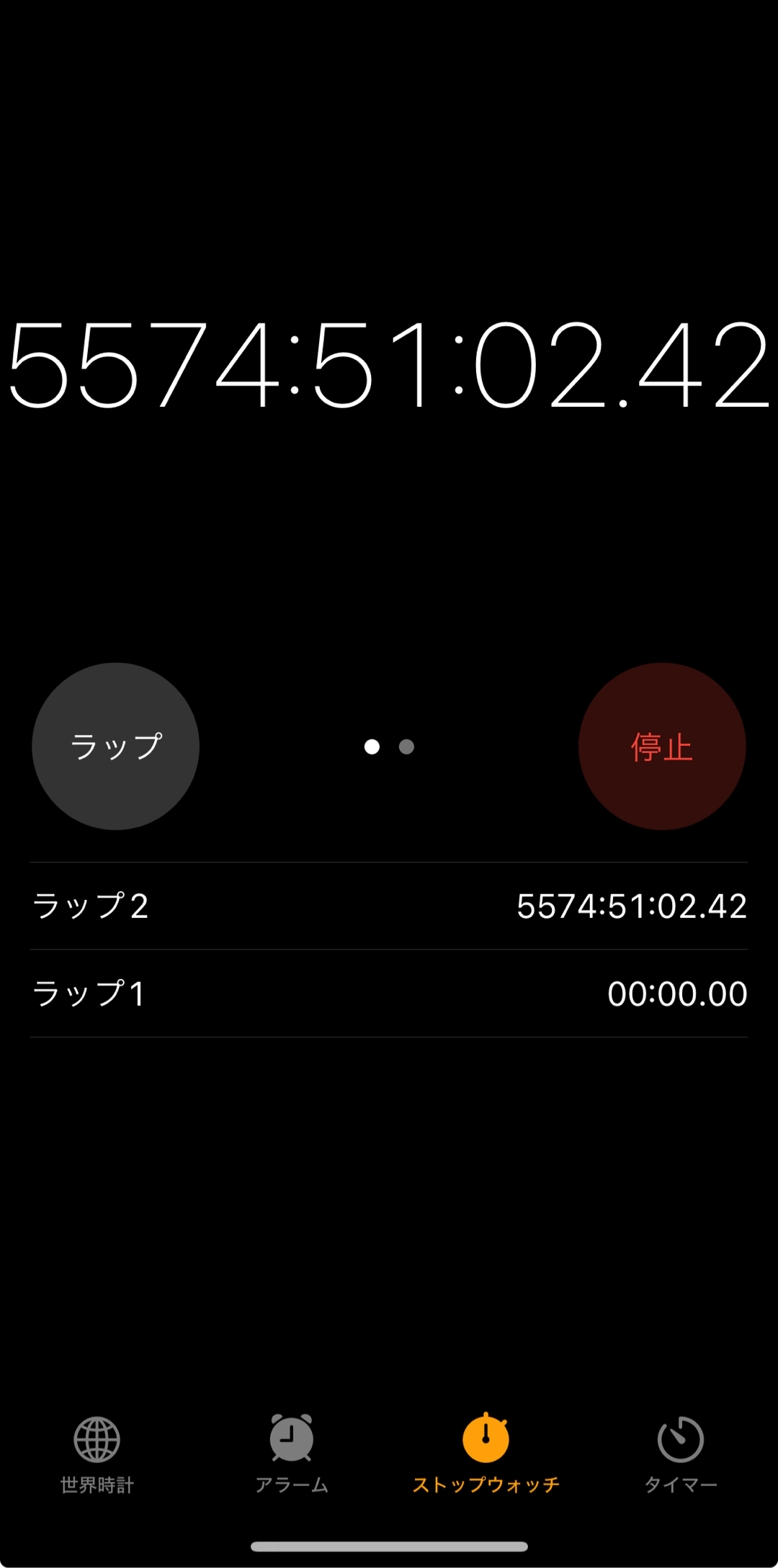
Task: Record a lap with the ラップ button
Action: click(x=115, y=747)
